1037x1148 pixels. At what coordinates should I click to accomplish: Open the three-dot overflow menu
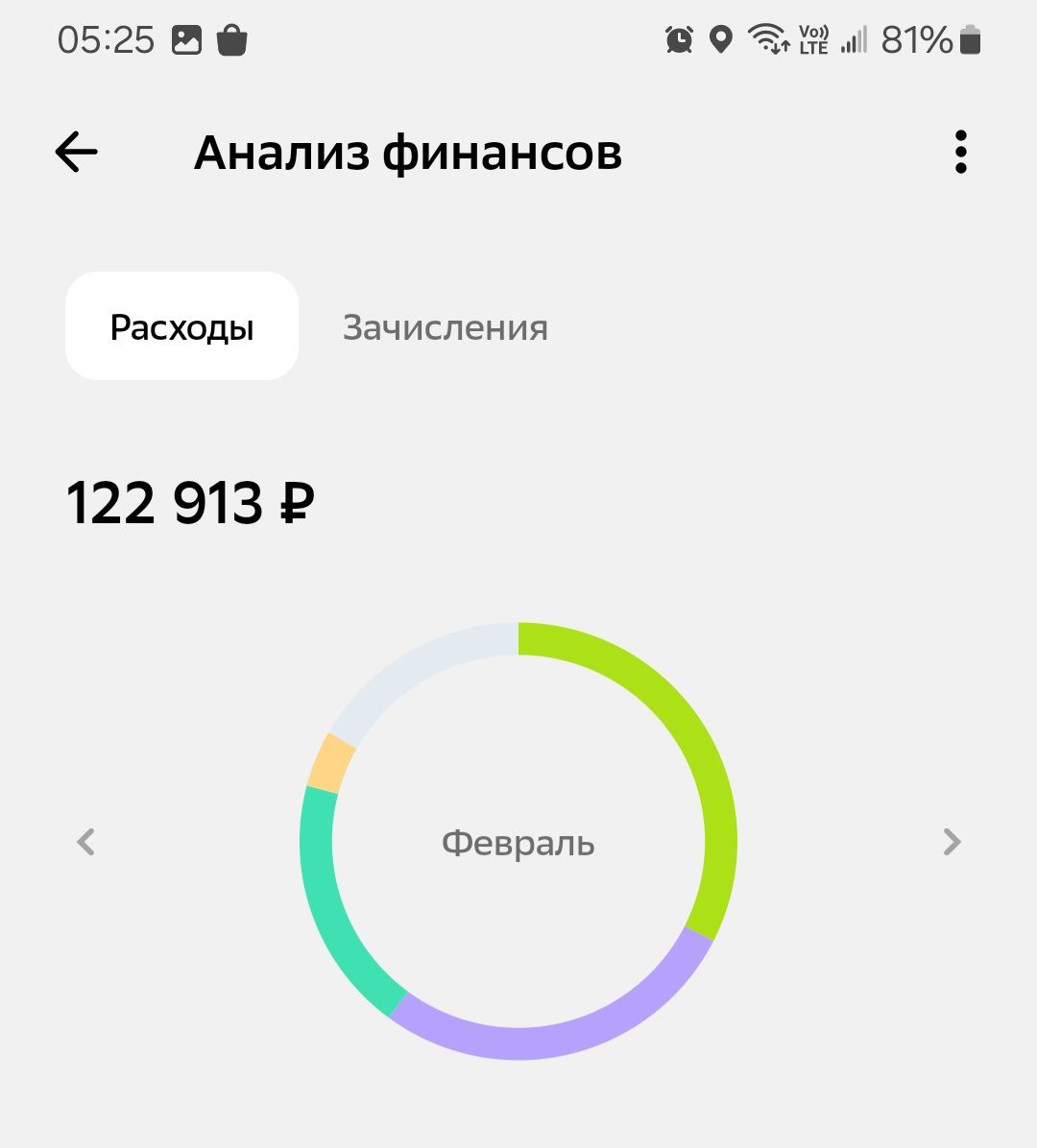[960, 152]
